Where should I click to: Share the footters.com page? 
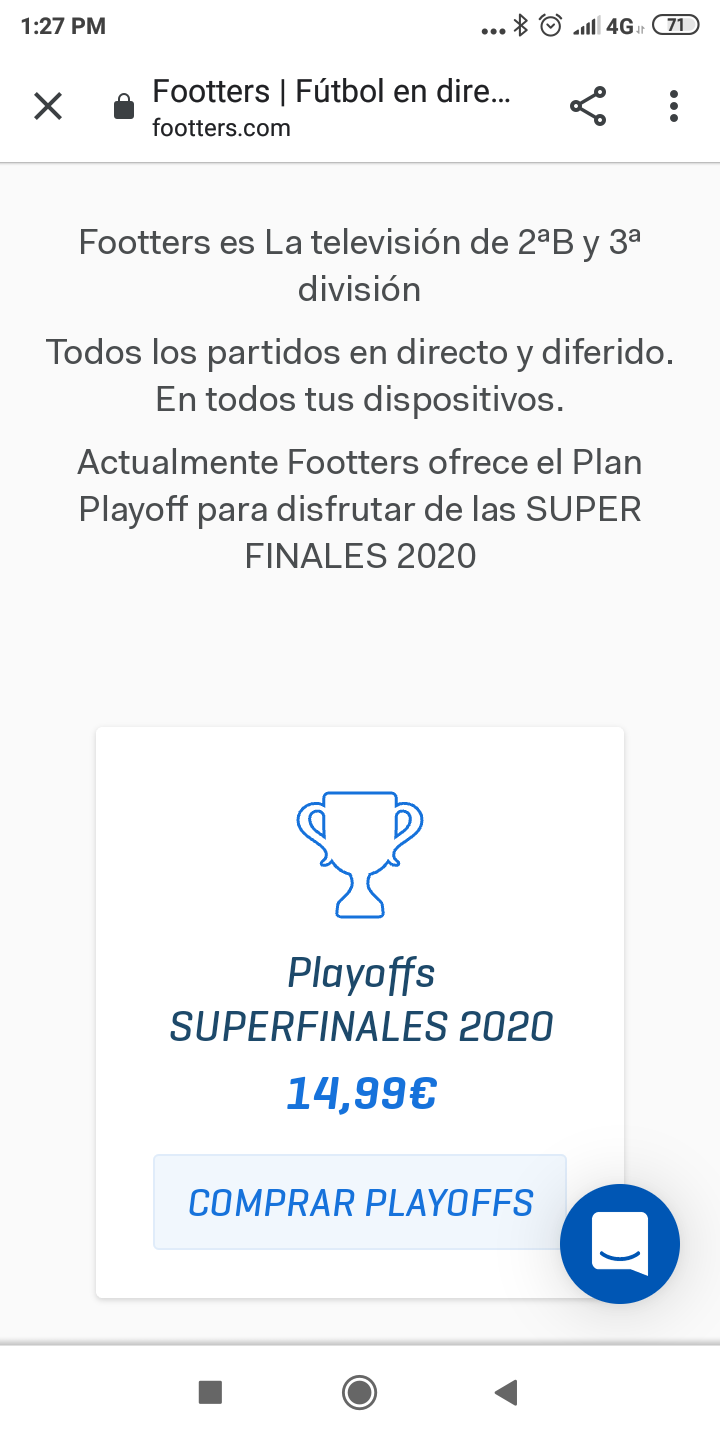point(588,106)
